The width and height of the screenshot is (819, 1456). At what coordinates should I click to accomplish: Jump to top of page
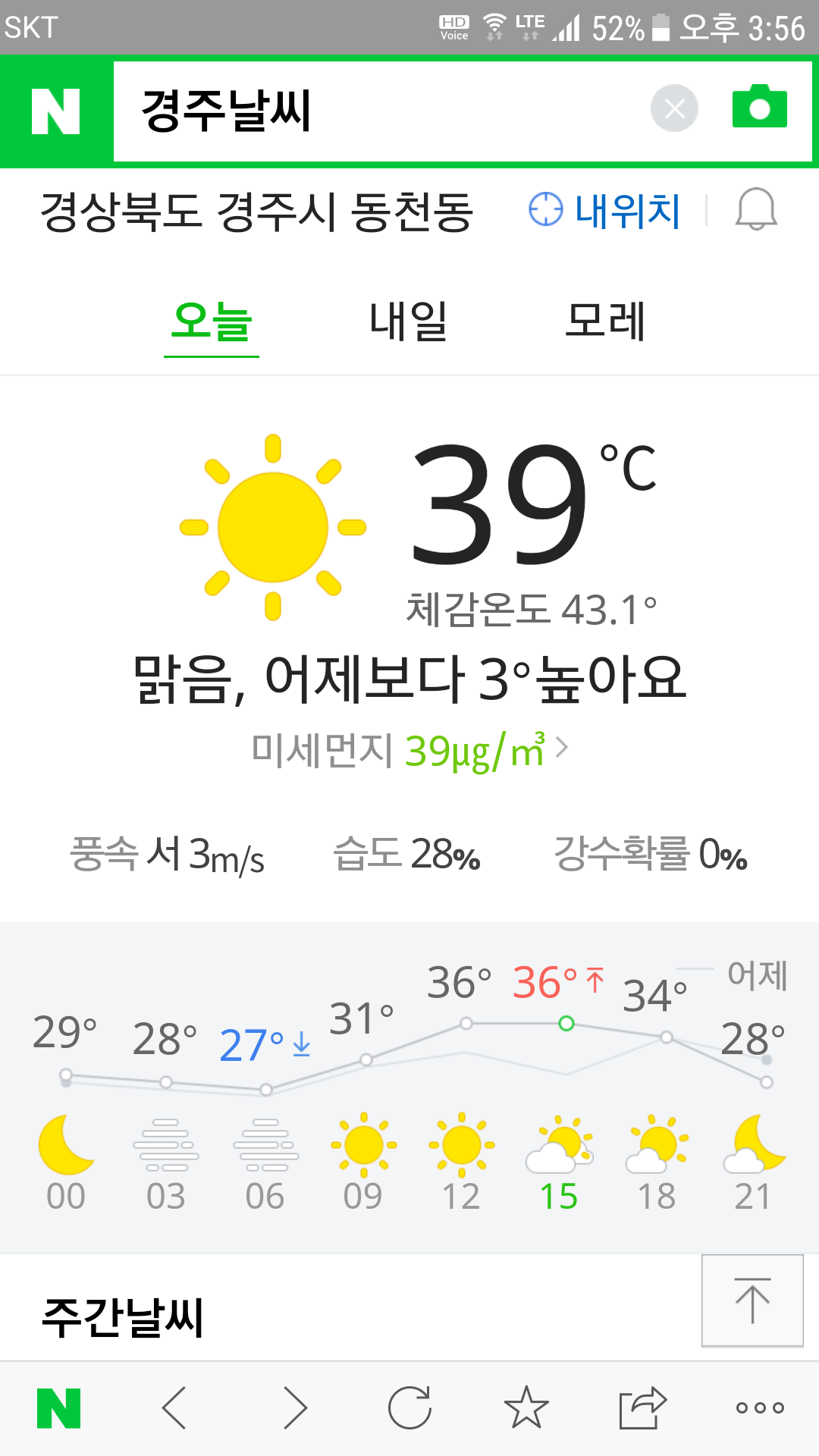coord(752,1301)
